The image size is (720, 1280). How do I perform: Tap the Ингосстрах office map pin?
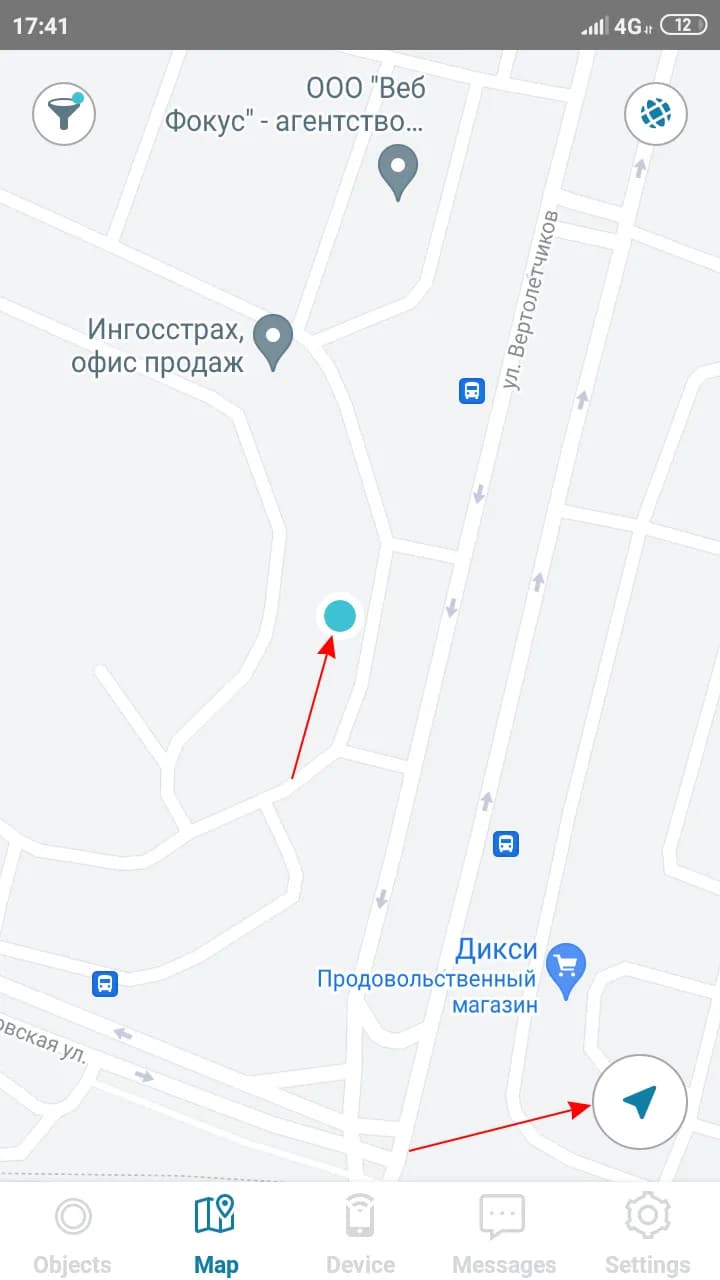click(x=272, y=341)
